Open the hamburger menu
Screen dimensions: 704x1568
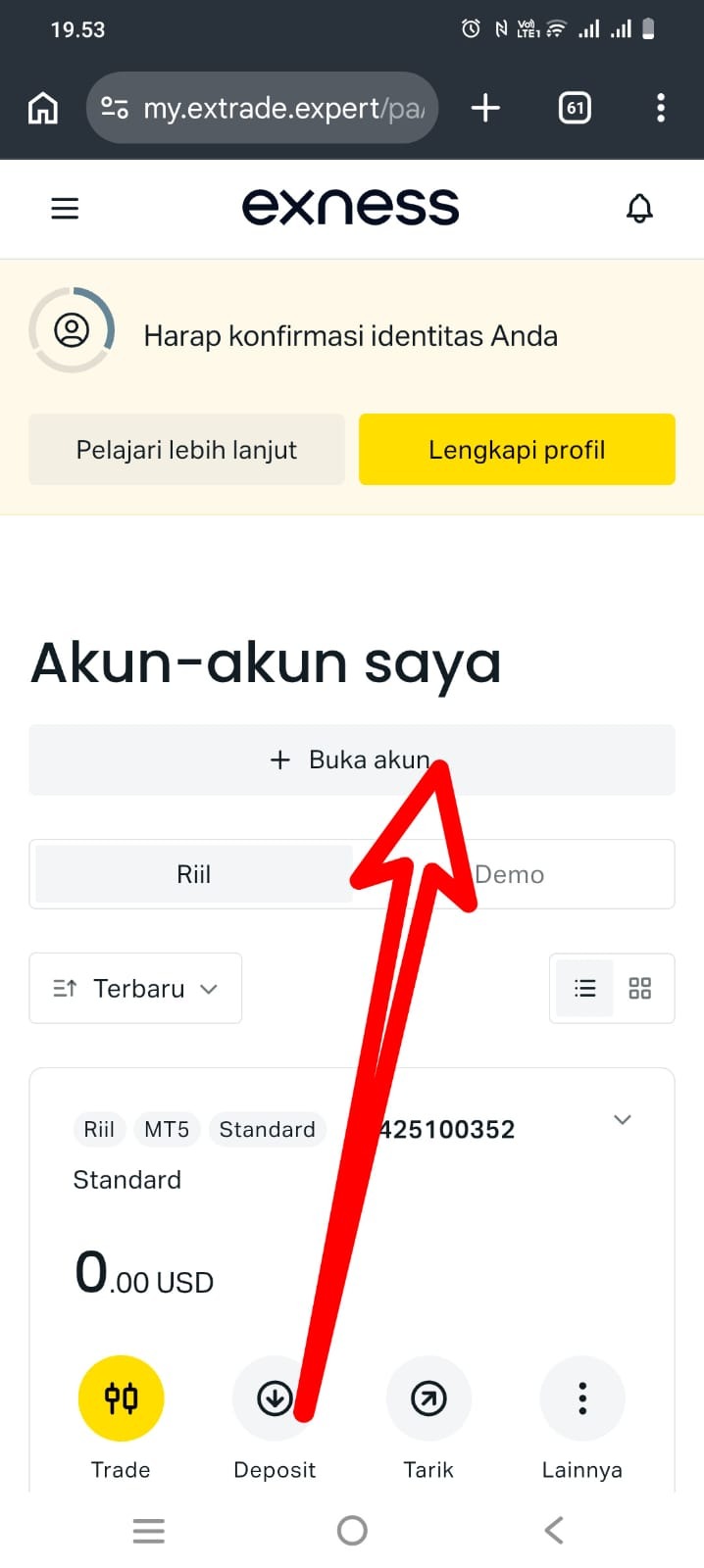pos(65,208)
